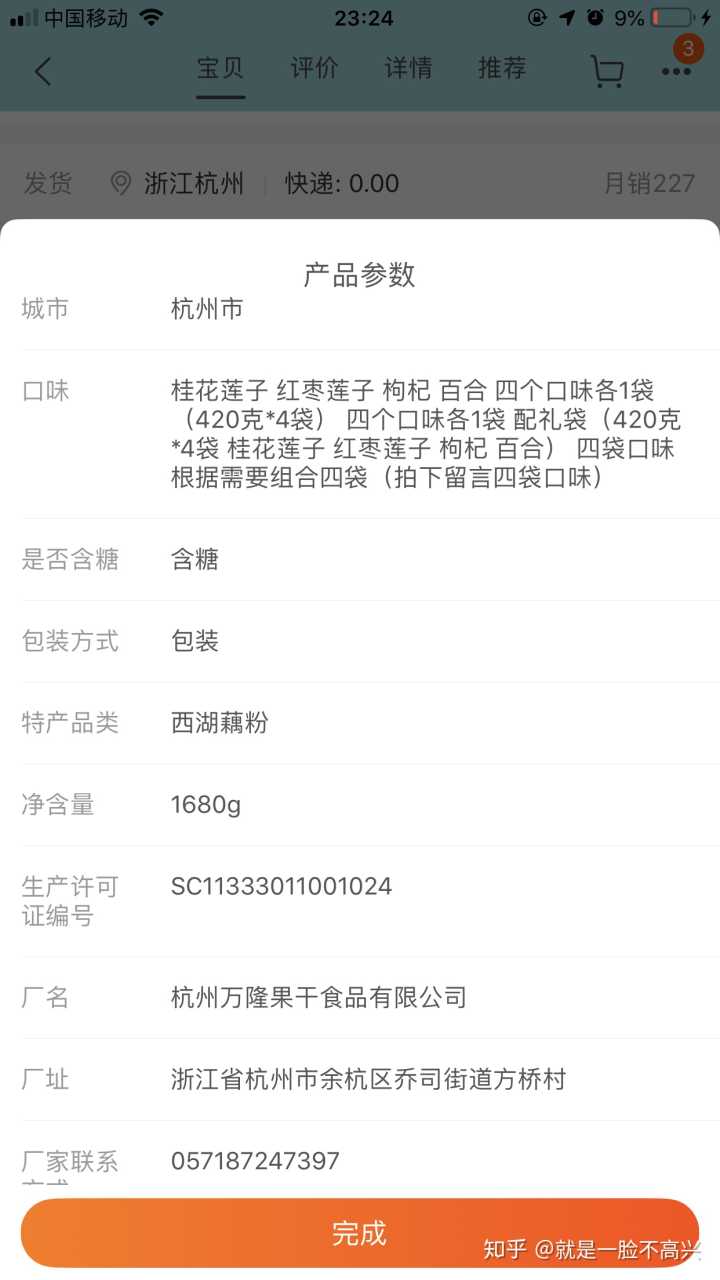Open the shopping cart
This screenshot has height=1280, width=720.
[606, 71]
